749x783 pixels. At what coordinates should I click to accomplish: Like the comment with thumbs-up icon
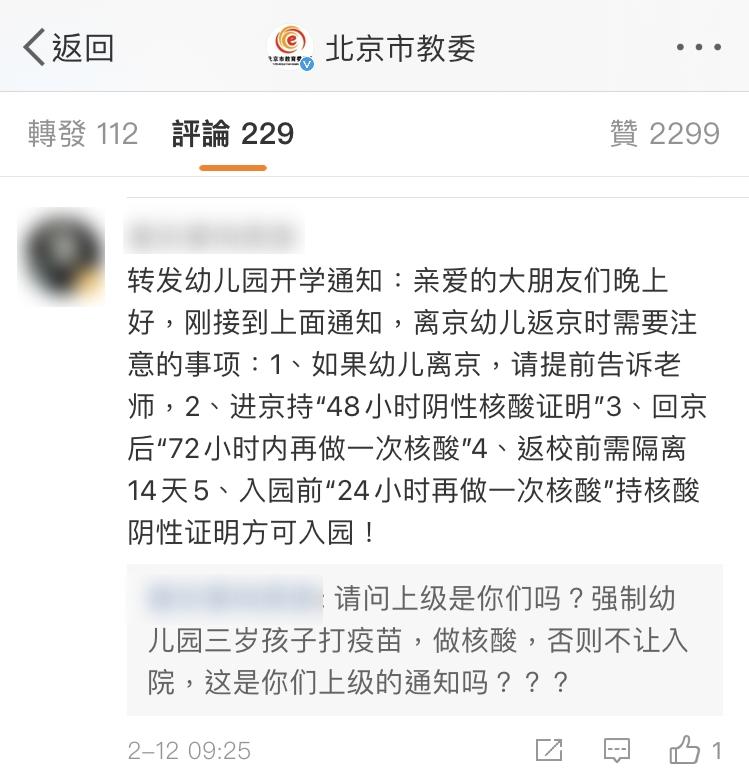coord(686,748)
